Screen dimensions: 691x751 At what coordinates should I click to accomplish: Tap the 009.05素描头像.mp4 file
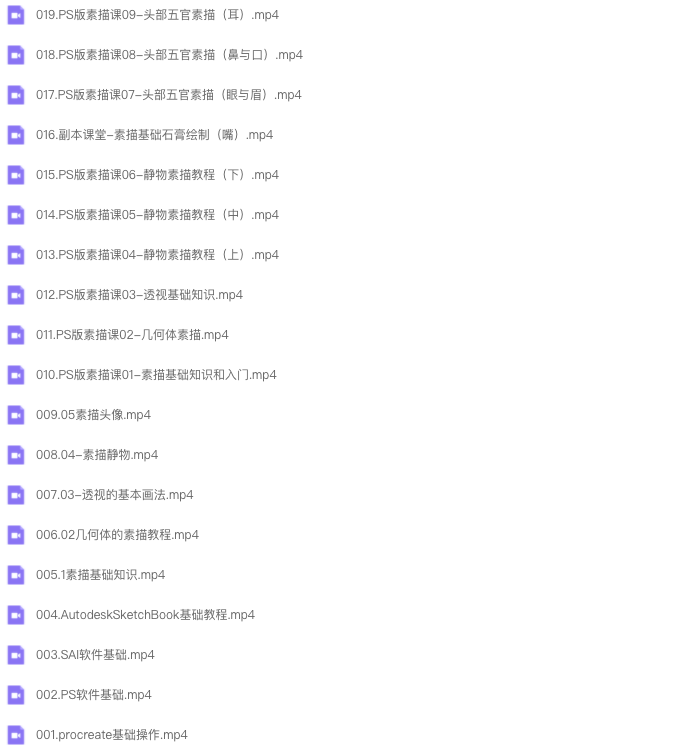93,415
